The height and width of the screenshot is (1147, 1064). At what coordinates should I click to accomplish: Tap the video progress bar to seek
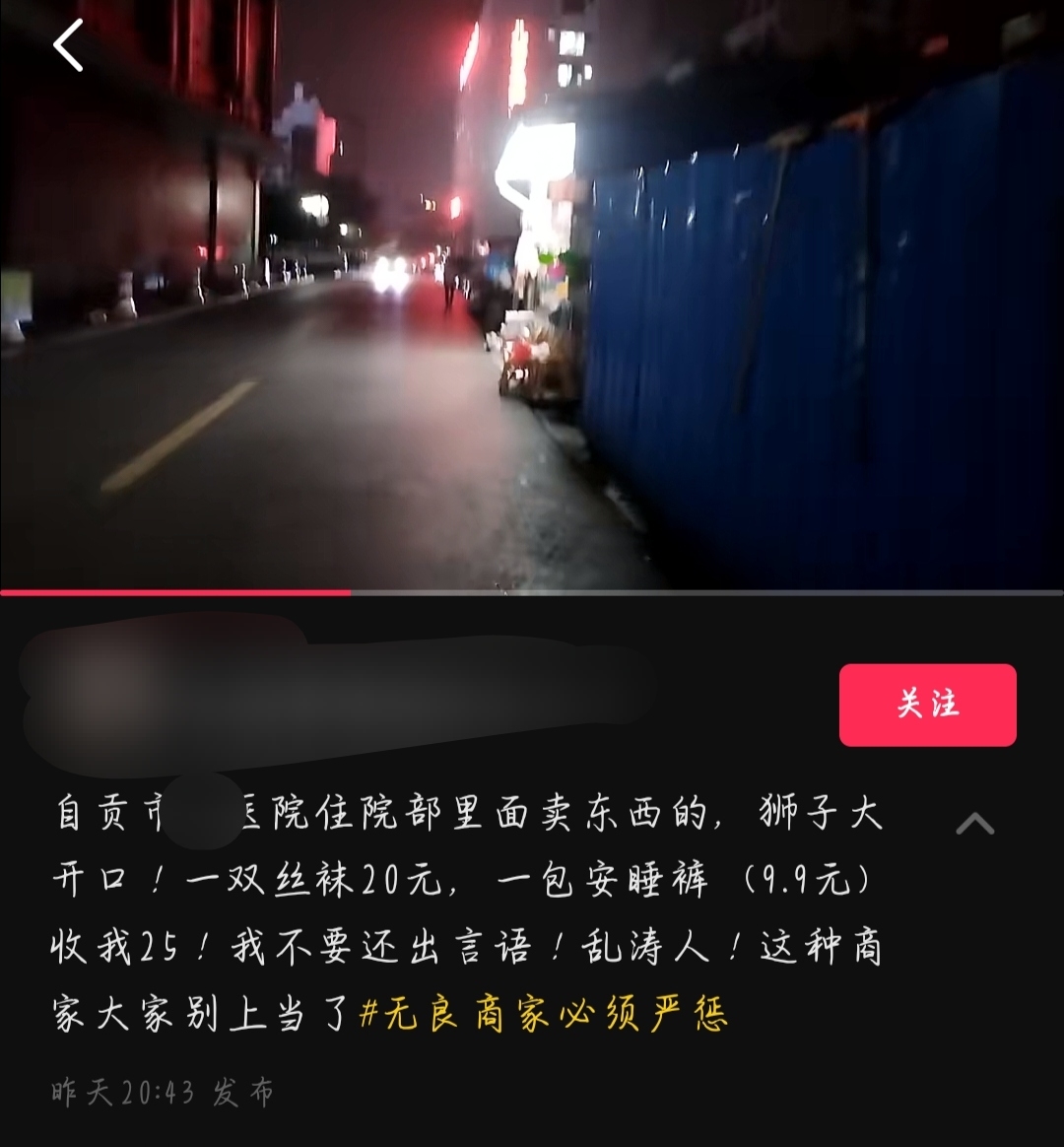click(x=532, y=592)
